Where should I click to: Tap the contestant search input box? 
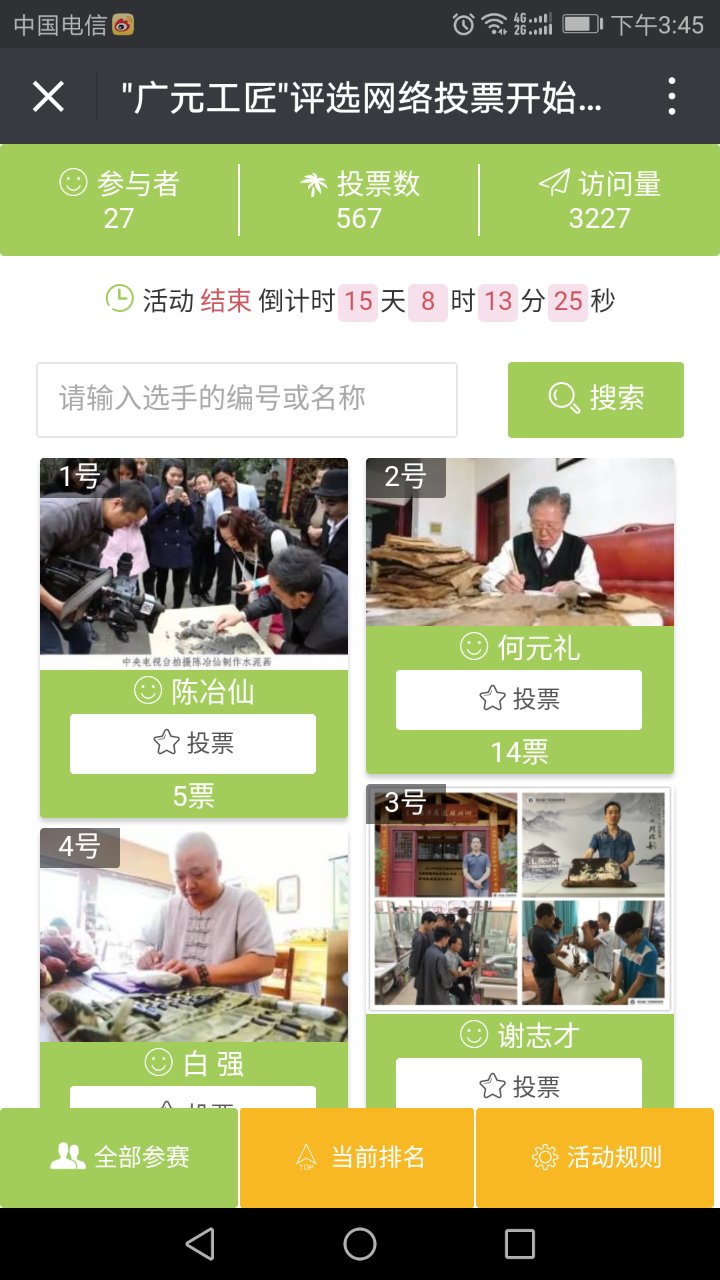[247, 400]
